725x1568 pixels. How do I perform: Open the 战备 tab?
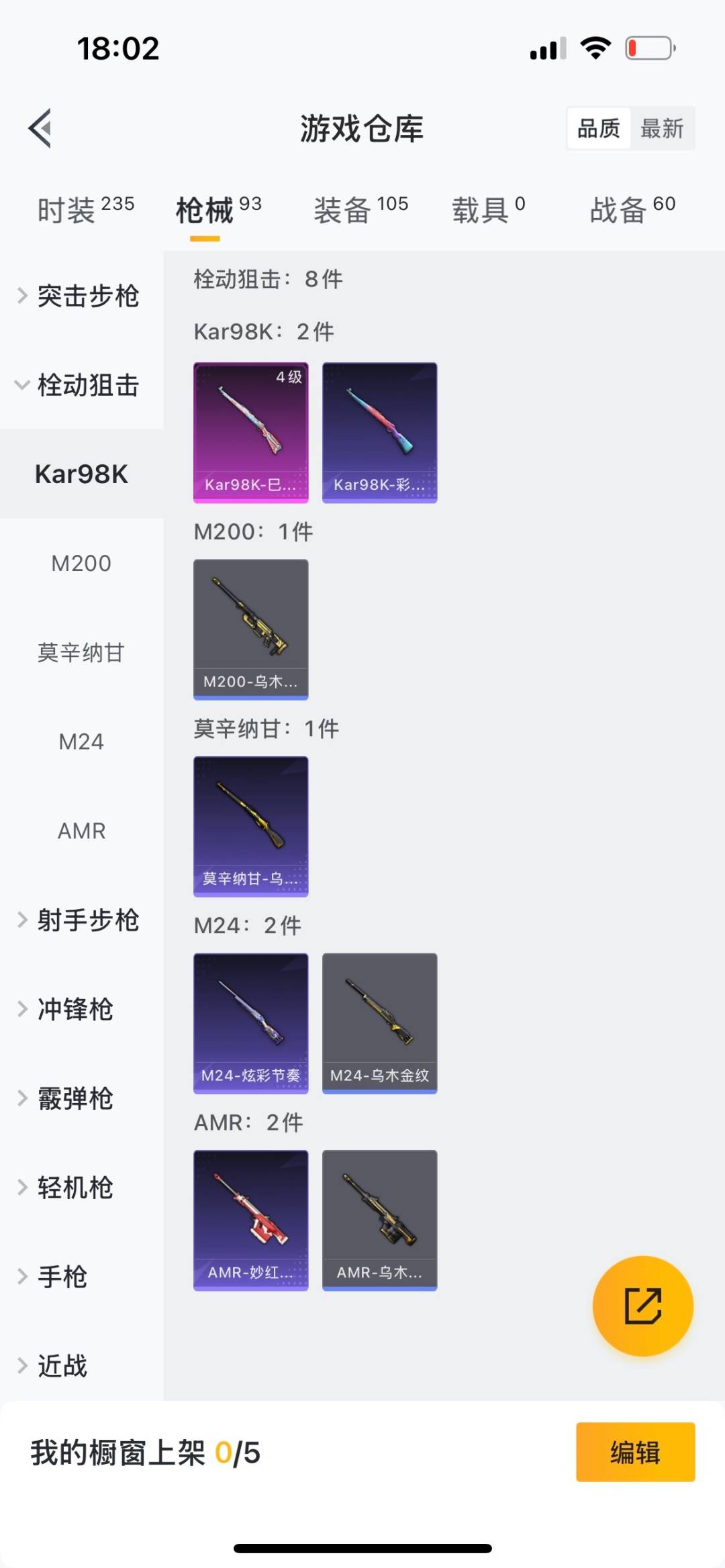coord(632,210)
